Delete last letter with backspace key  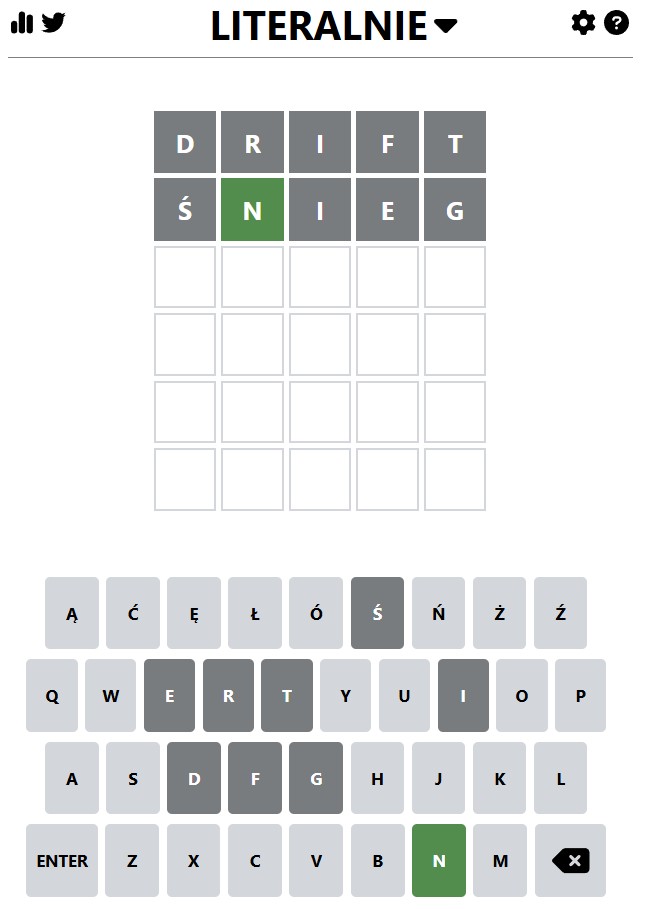(x=571, y=860)
